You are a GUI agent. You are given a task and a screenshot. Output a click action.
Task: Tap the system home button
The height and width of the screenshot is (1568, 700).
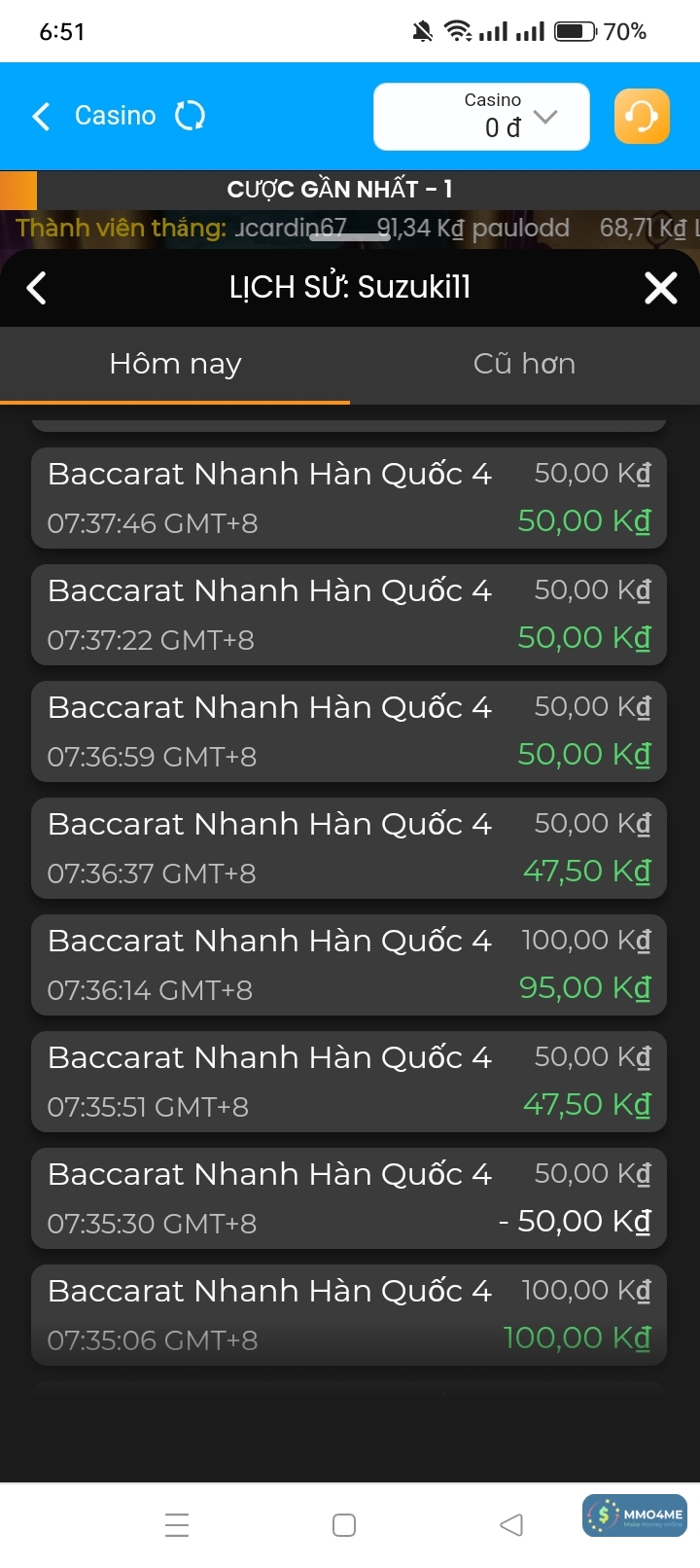click(344, 1525)
